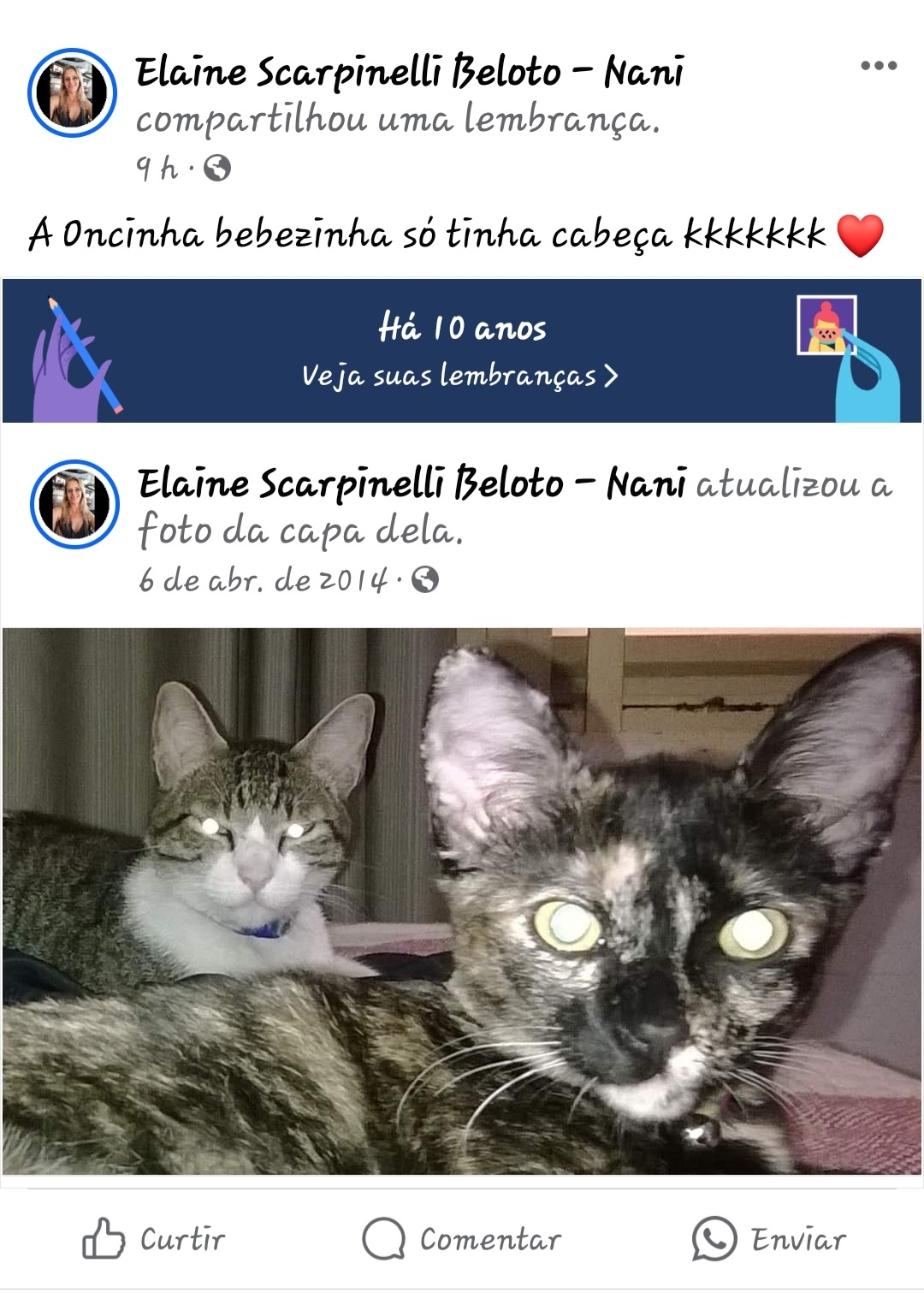Open Elaine Scarpinelli Beloto's name on the top post

coord(409,72)
